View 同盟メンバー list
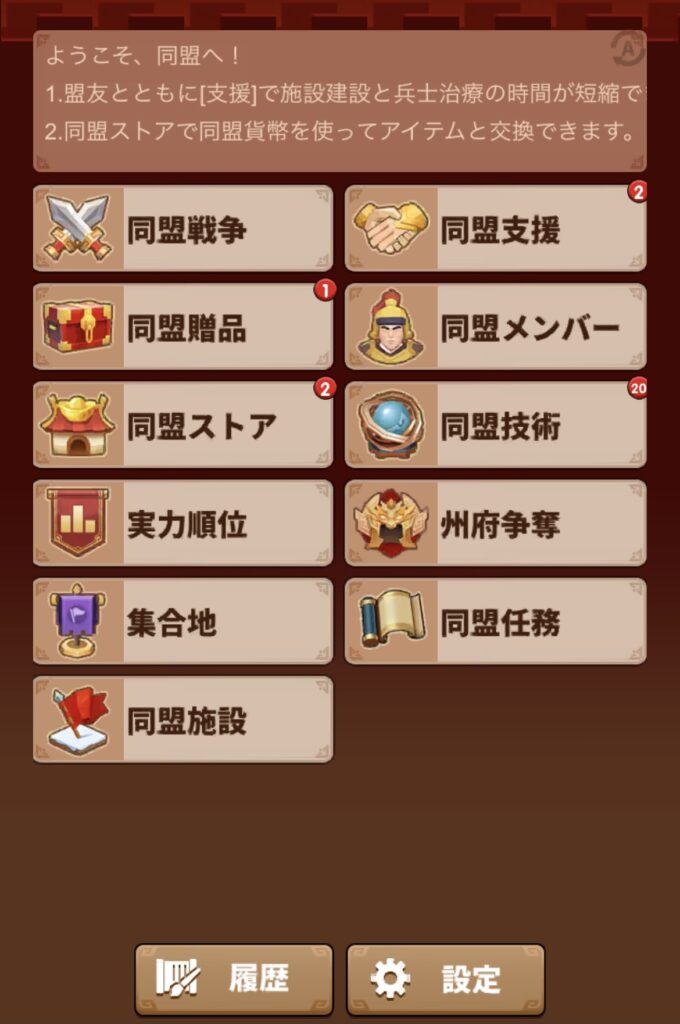680x1024 pixels. click(495, 327)
